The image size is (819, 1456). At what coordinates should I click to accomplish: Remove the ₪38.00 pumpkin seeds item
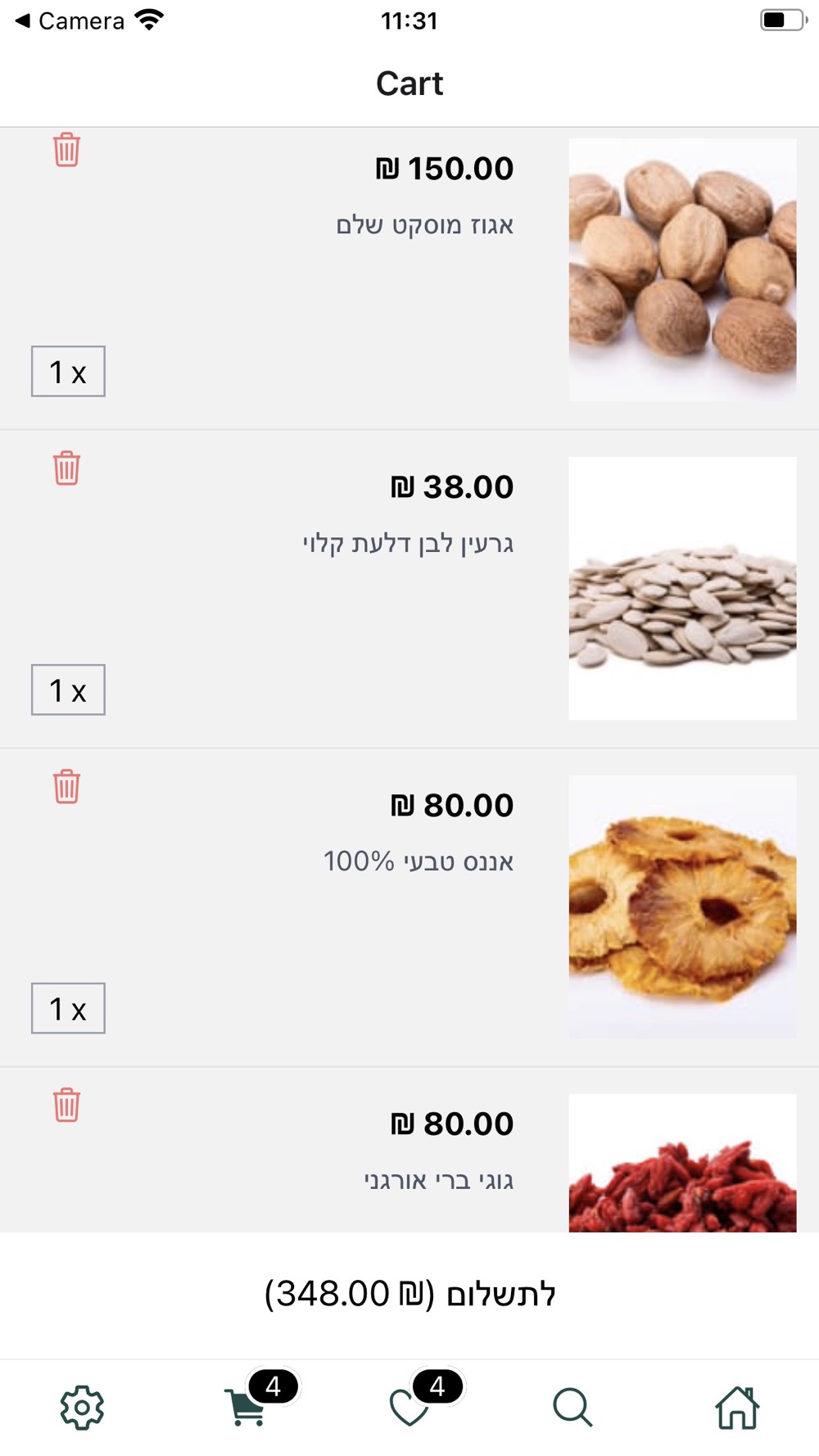pyautogui.click(x=66, y=468)
